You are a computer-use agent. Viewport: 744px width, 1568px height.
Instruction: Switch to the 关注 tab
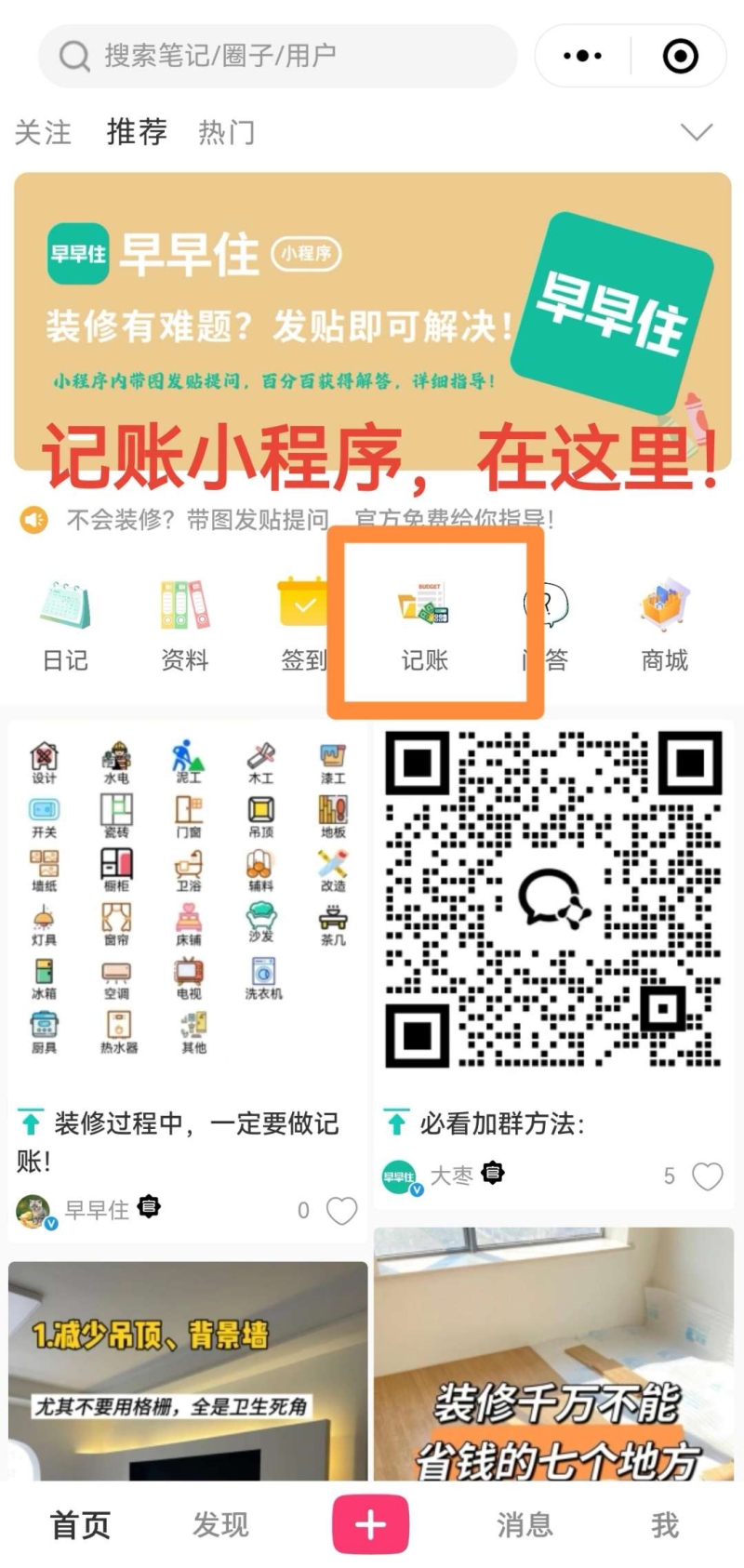(x=43, y=132)
